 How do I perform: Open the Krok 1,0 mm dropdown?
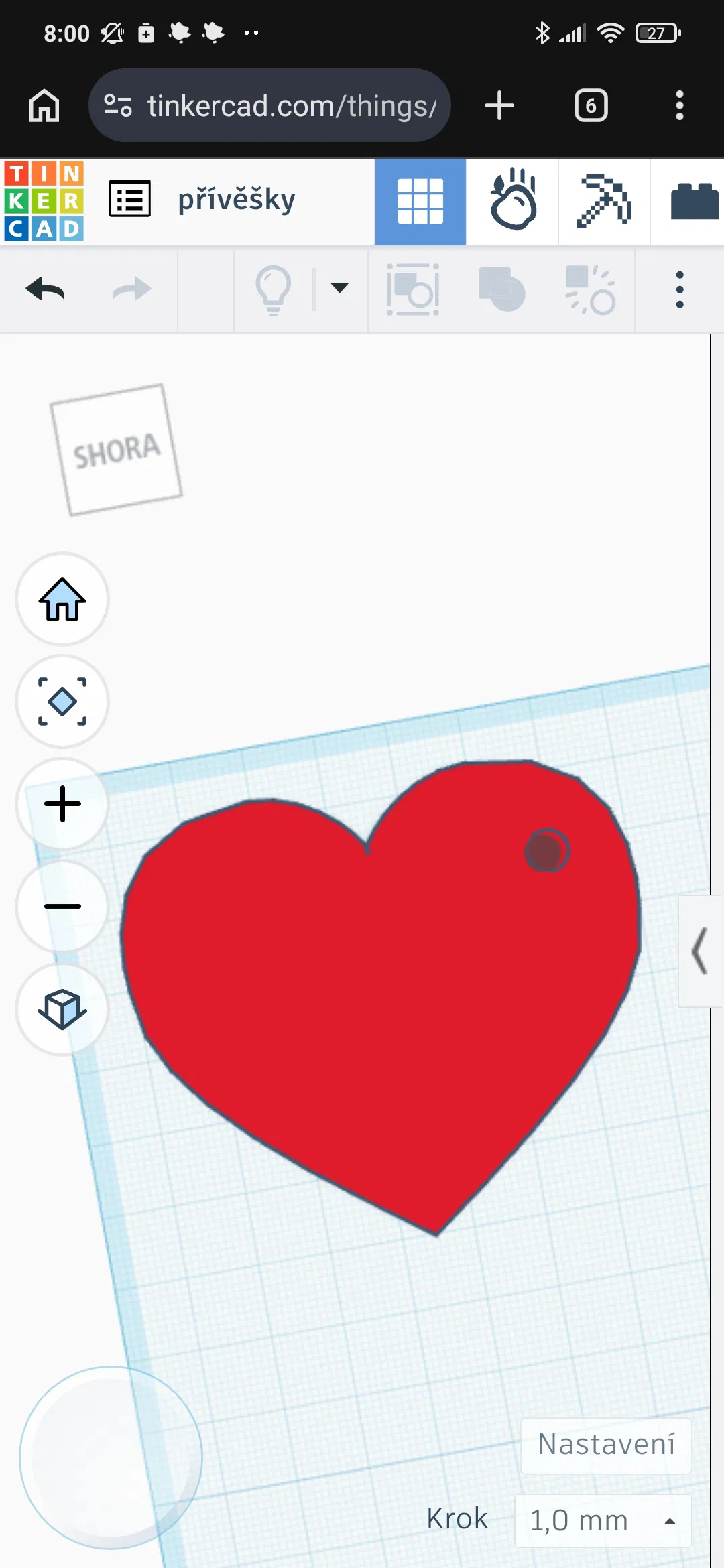click(602, 1520)
